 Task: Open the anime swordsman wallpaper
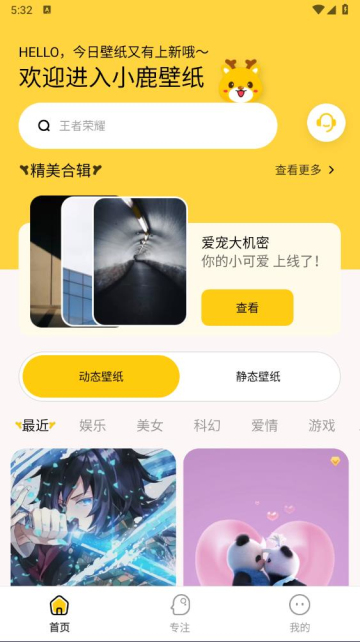point(93,517)
